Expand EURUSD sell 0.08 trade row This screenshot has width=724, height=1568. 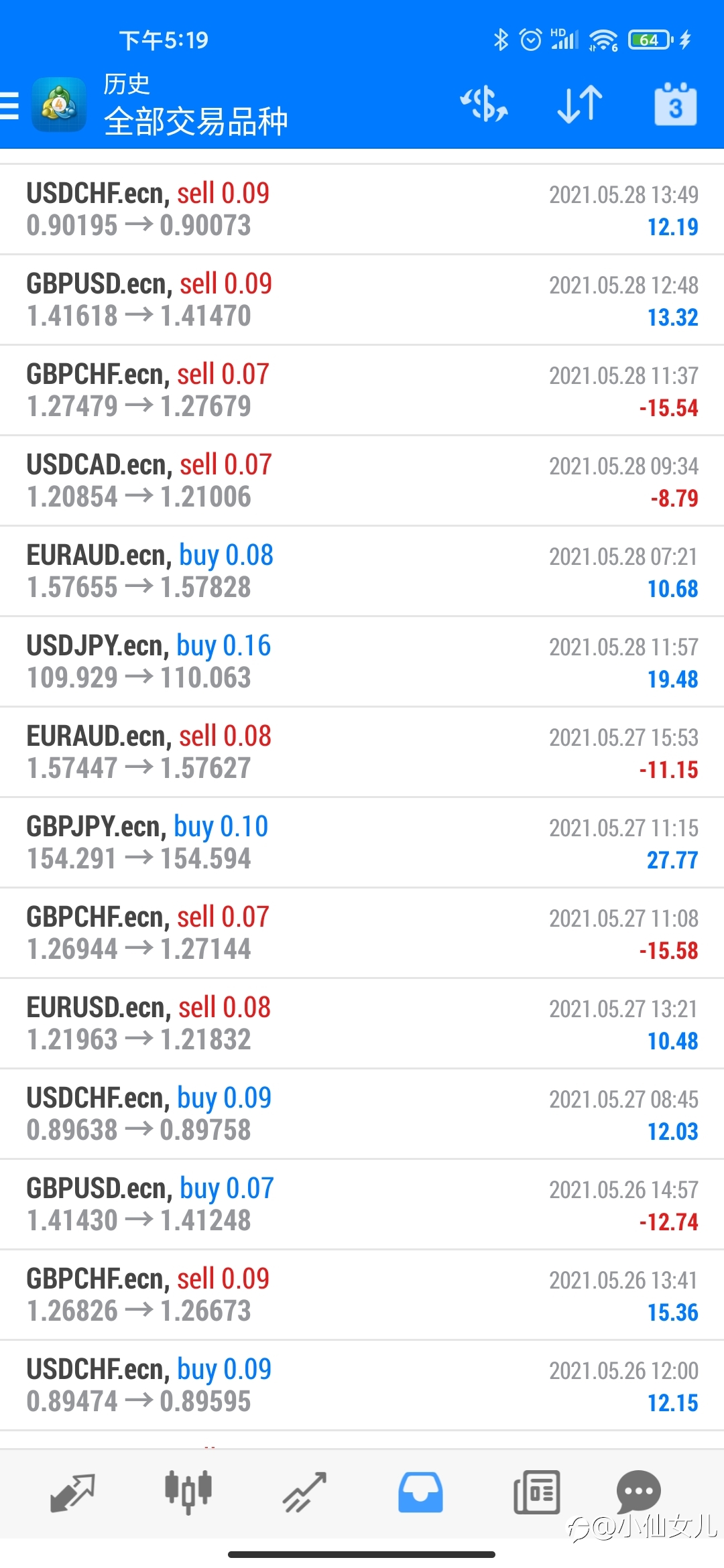tap(362, 1023)
